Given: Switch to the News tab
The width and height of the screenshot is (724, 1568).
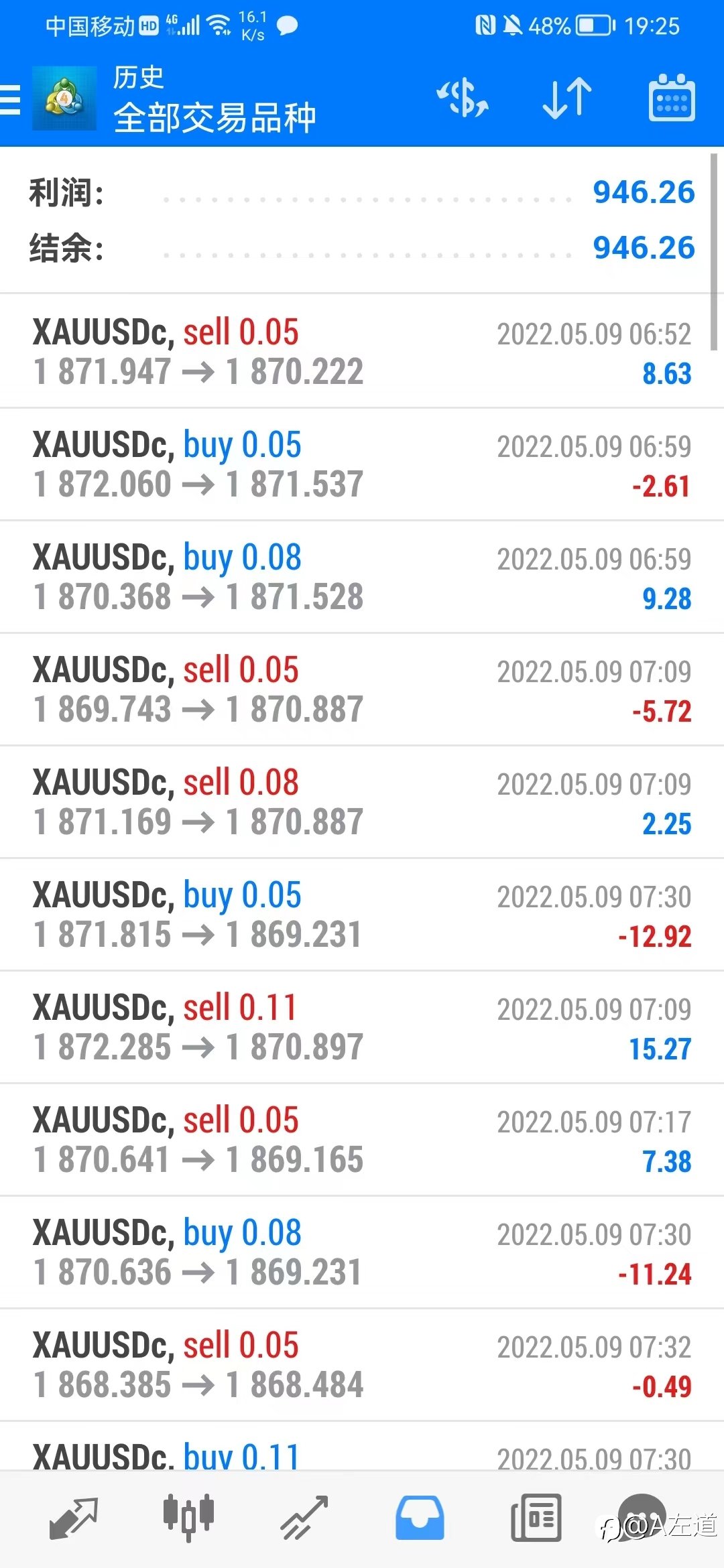Looking at the screenshot, I should point(536,1518).
